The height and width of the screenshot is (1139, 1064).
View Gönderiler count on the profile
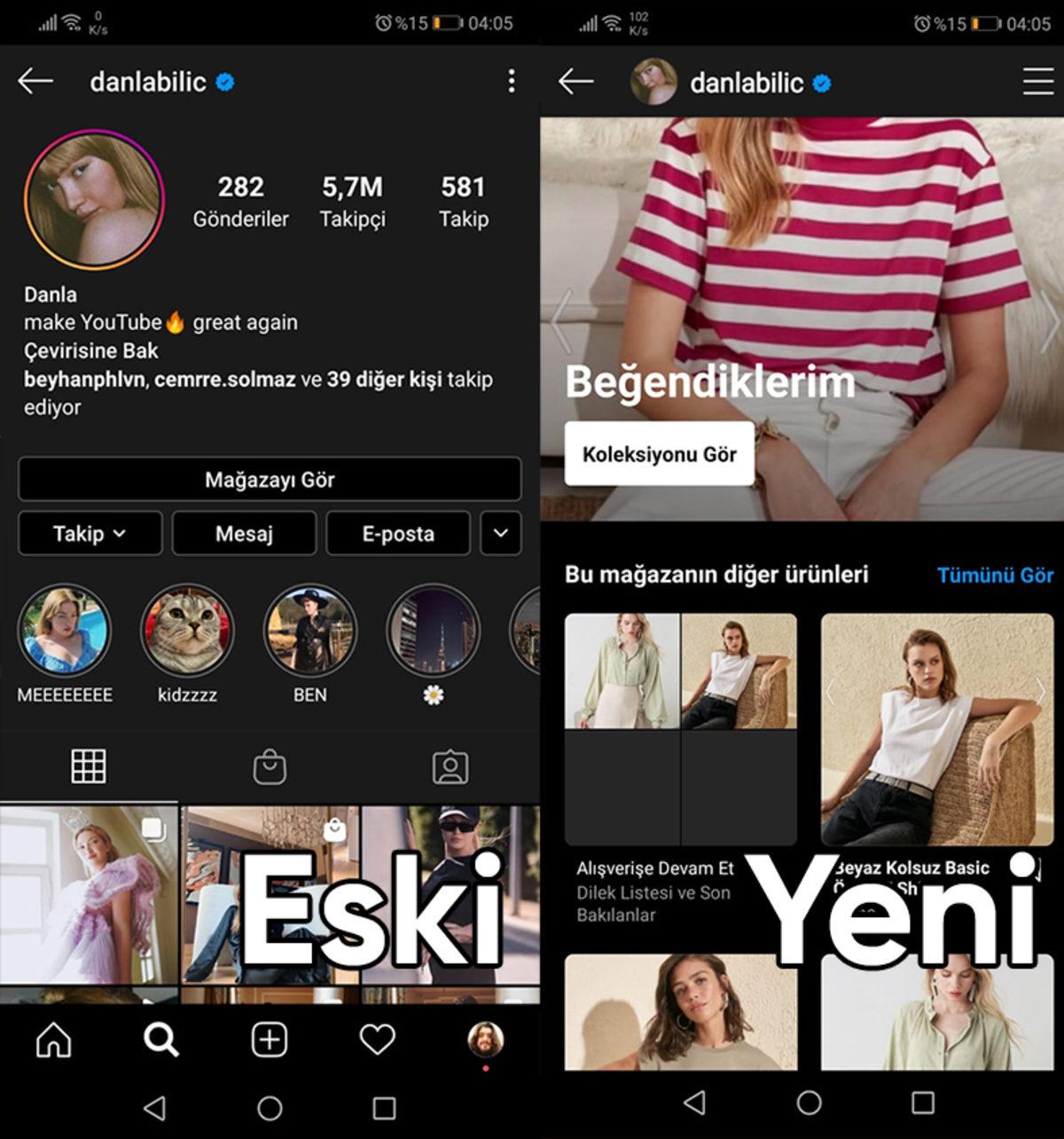point(241,200)
